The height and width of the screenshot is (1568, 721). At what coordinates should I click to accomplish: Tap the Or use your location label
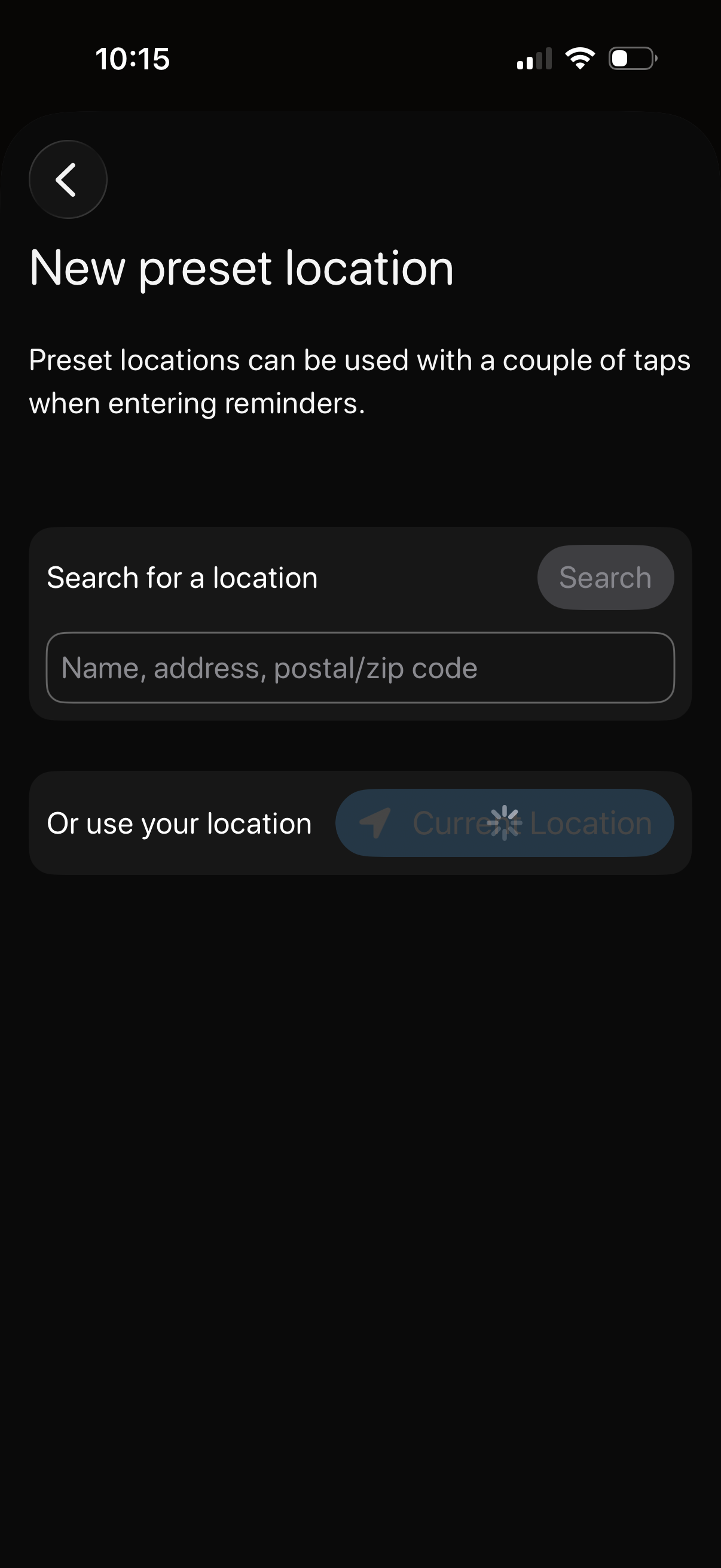pyautogui.click(x=179, y=823)
